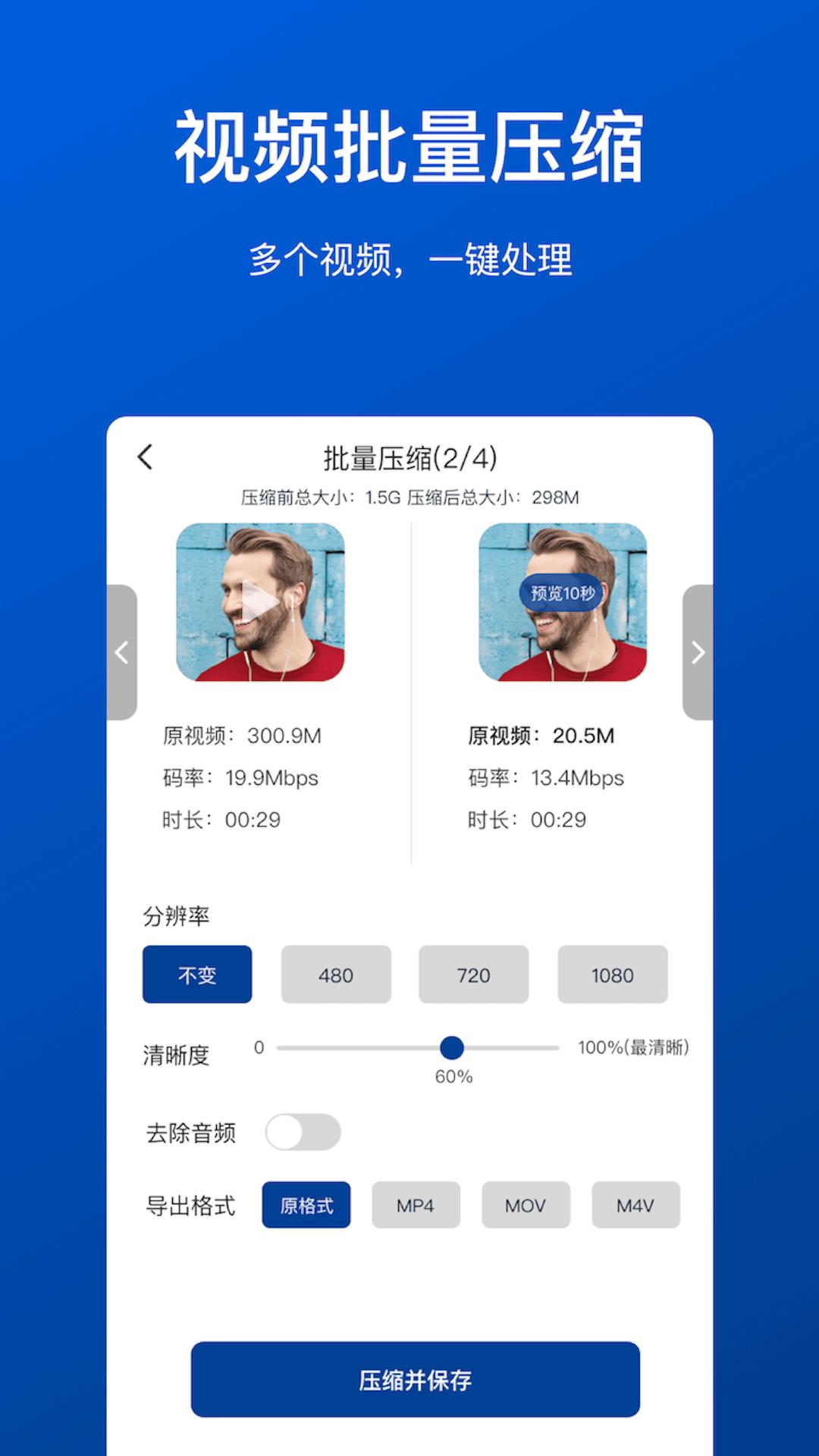Select the 480 resolution option
The height and width of the screenshot is (1456, 819).
336,975
